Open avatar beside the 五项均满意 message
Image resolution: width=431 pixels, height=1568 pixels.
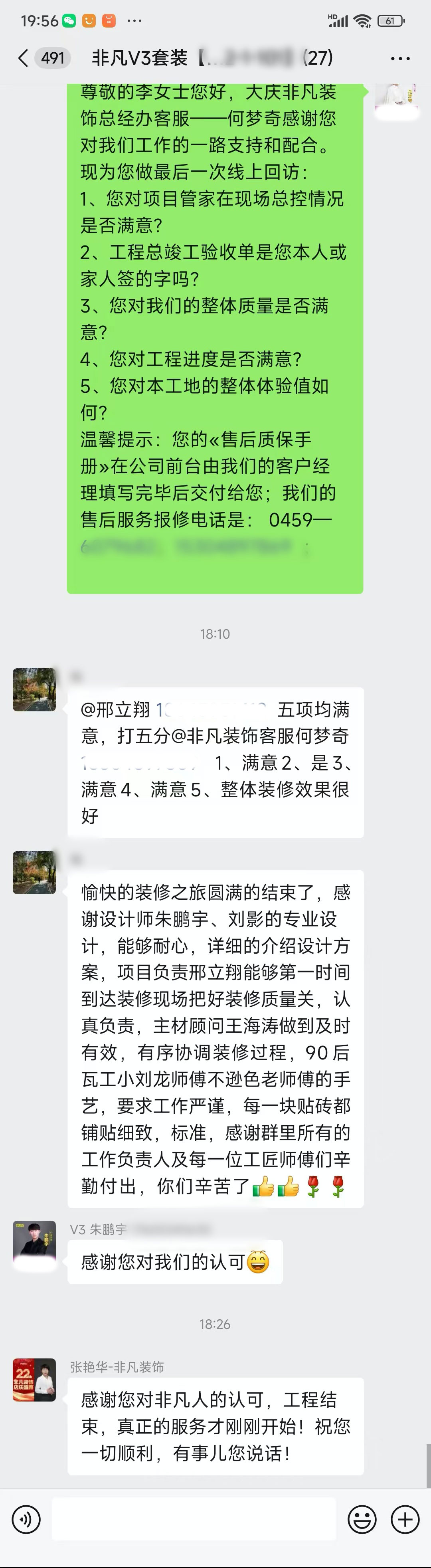[x=34, y=690]
